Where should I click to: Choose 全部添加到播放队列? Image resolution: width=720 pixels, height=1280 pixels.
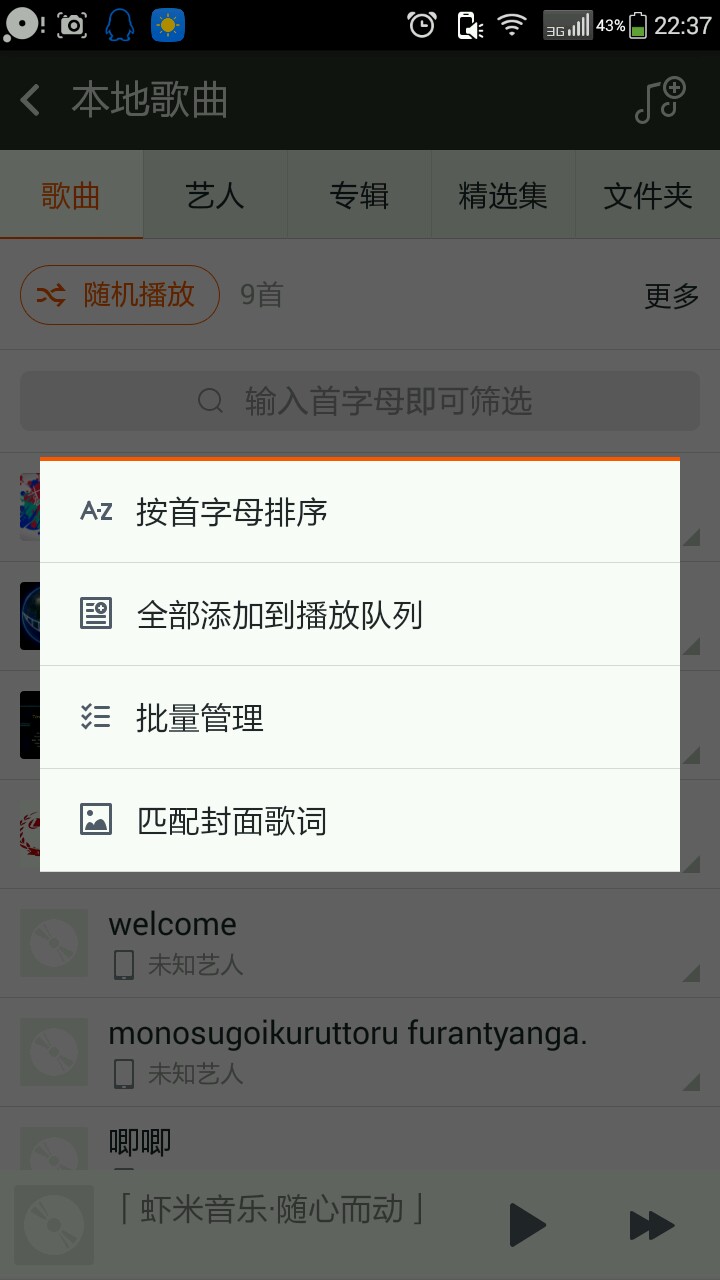(x=360, y=614)
